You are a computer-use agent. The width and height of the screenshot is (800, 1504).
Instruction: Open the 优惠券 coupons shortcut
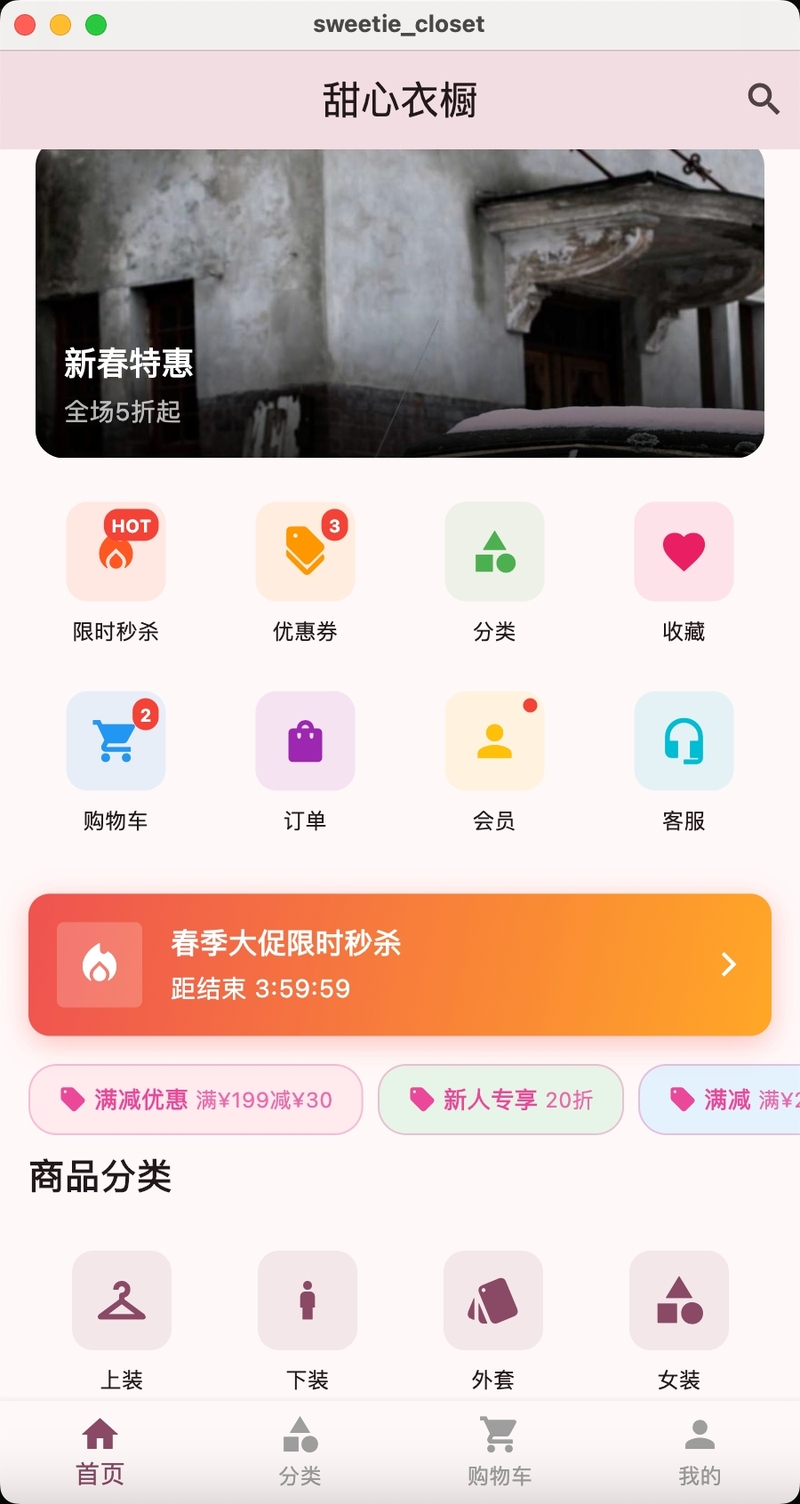click(x=305, y=552)
